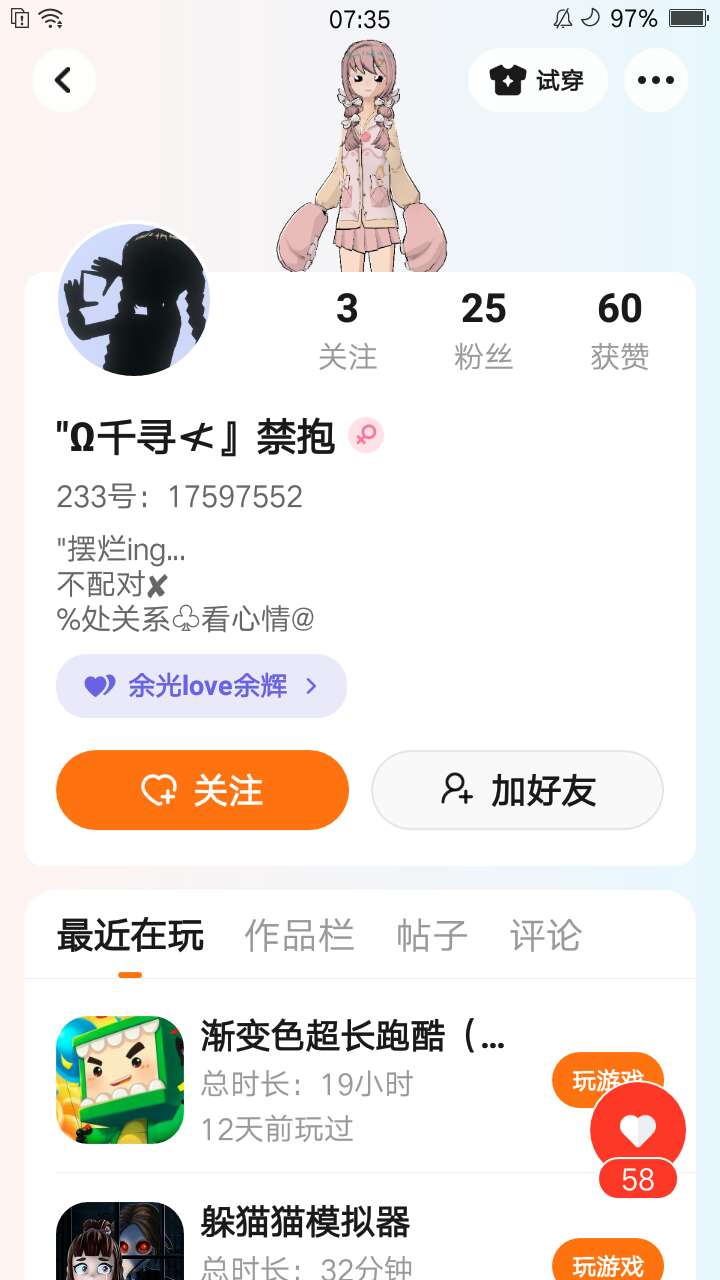
Task: Go back using the top-left arrow
Action: point(64,80)
